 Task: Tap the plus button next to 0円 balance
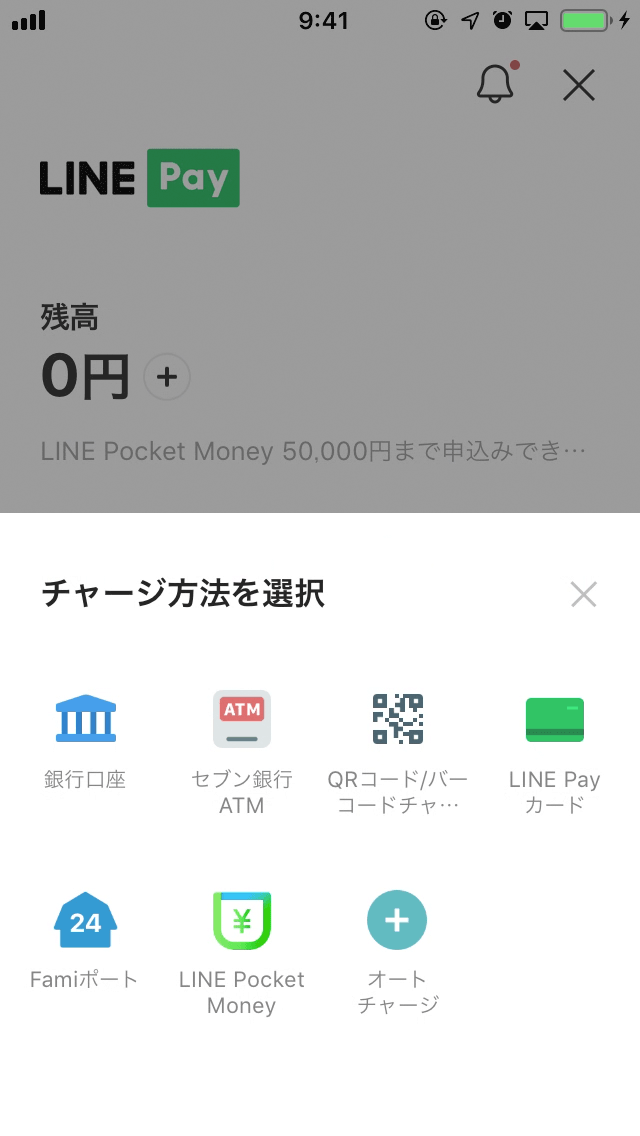[x=167, y=377]
